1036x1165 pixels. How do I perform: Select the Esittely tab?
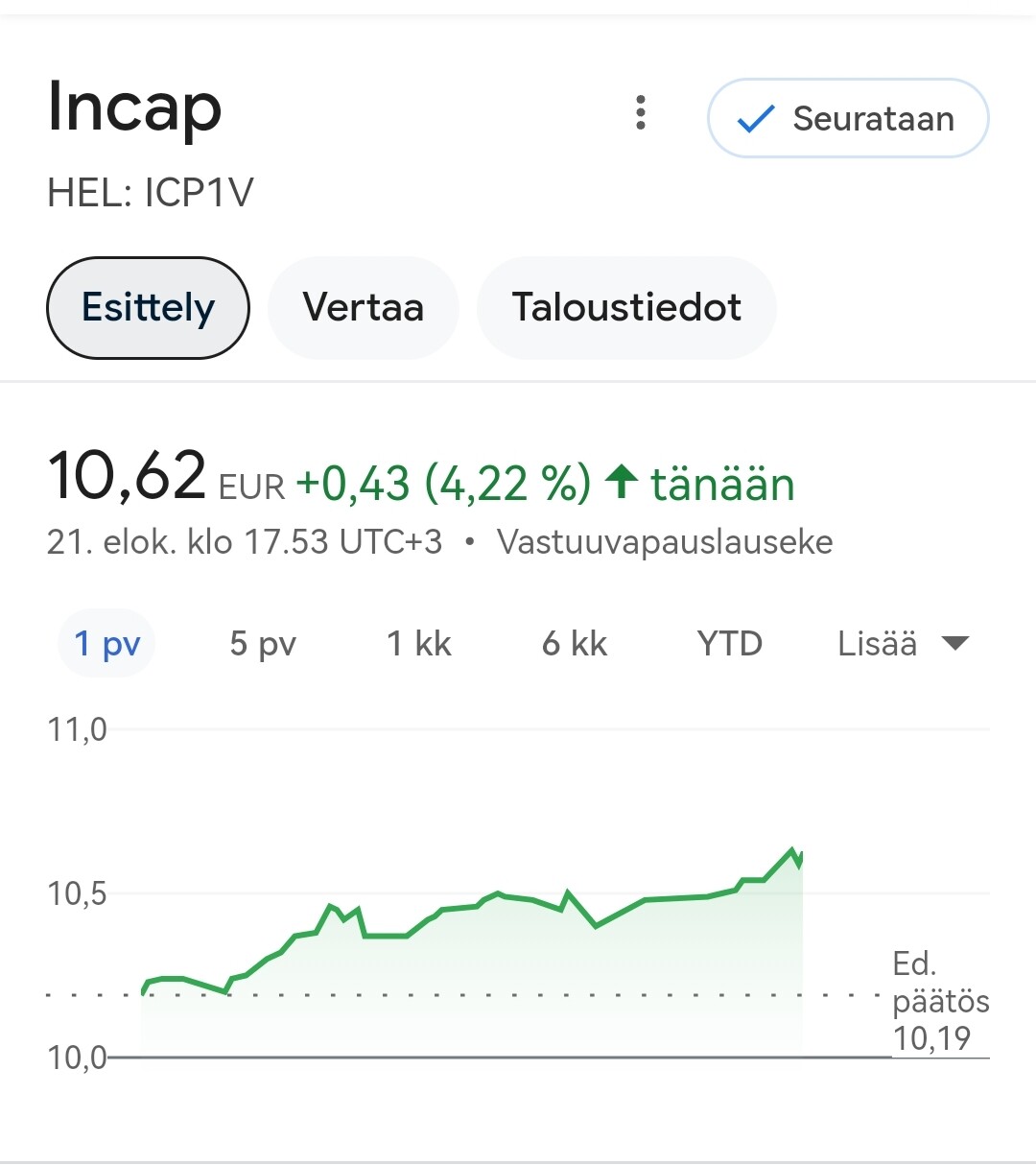(x=148, y=308)
